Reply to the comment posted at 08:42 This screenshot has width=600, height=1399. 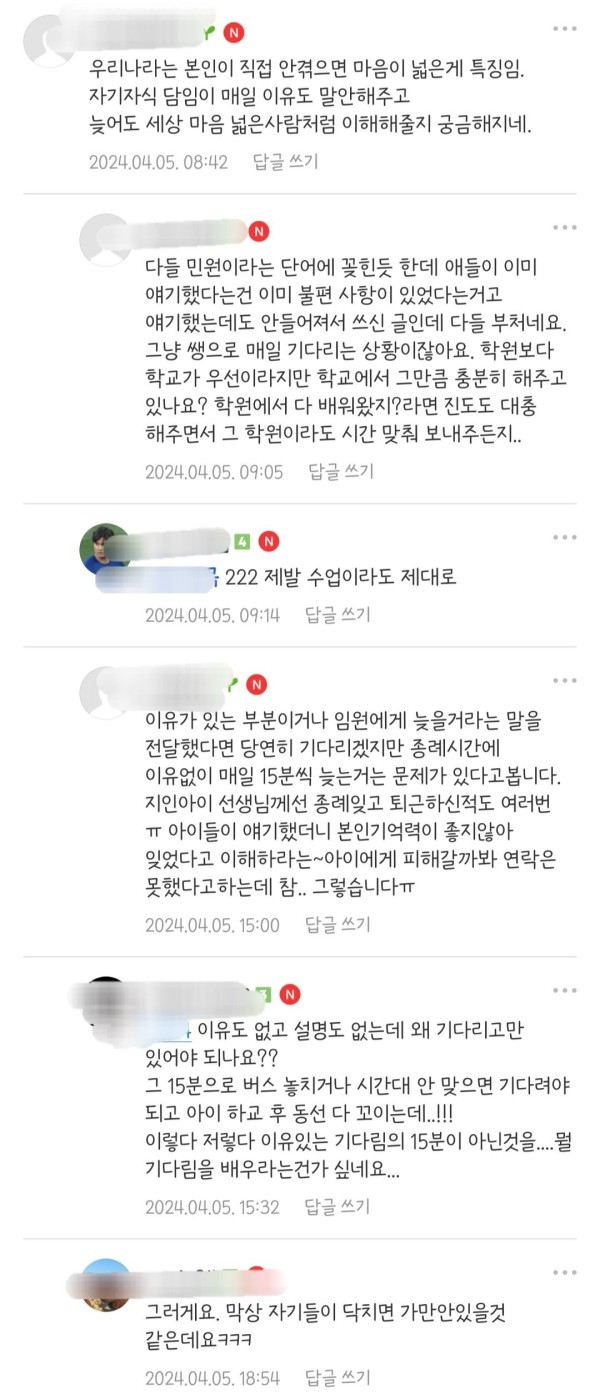(x=285, y=161)
